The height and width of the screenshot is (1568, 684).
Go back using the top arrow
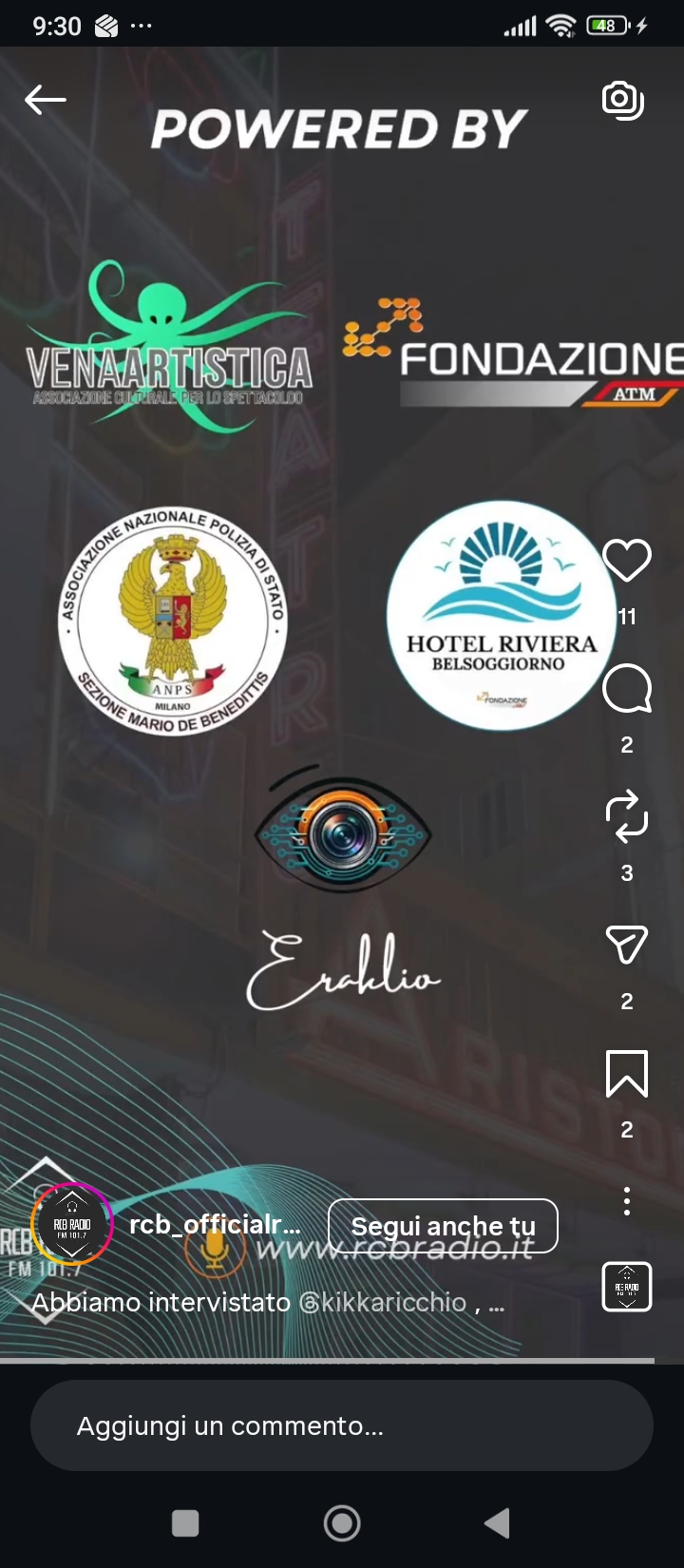tap(46, 99)
